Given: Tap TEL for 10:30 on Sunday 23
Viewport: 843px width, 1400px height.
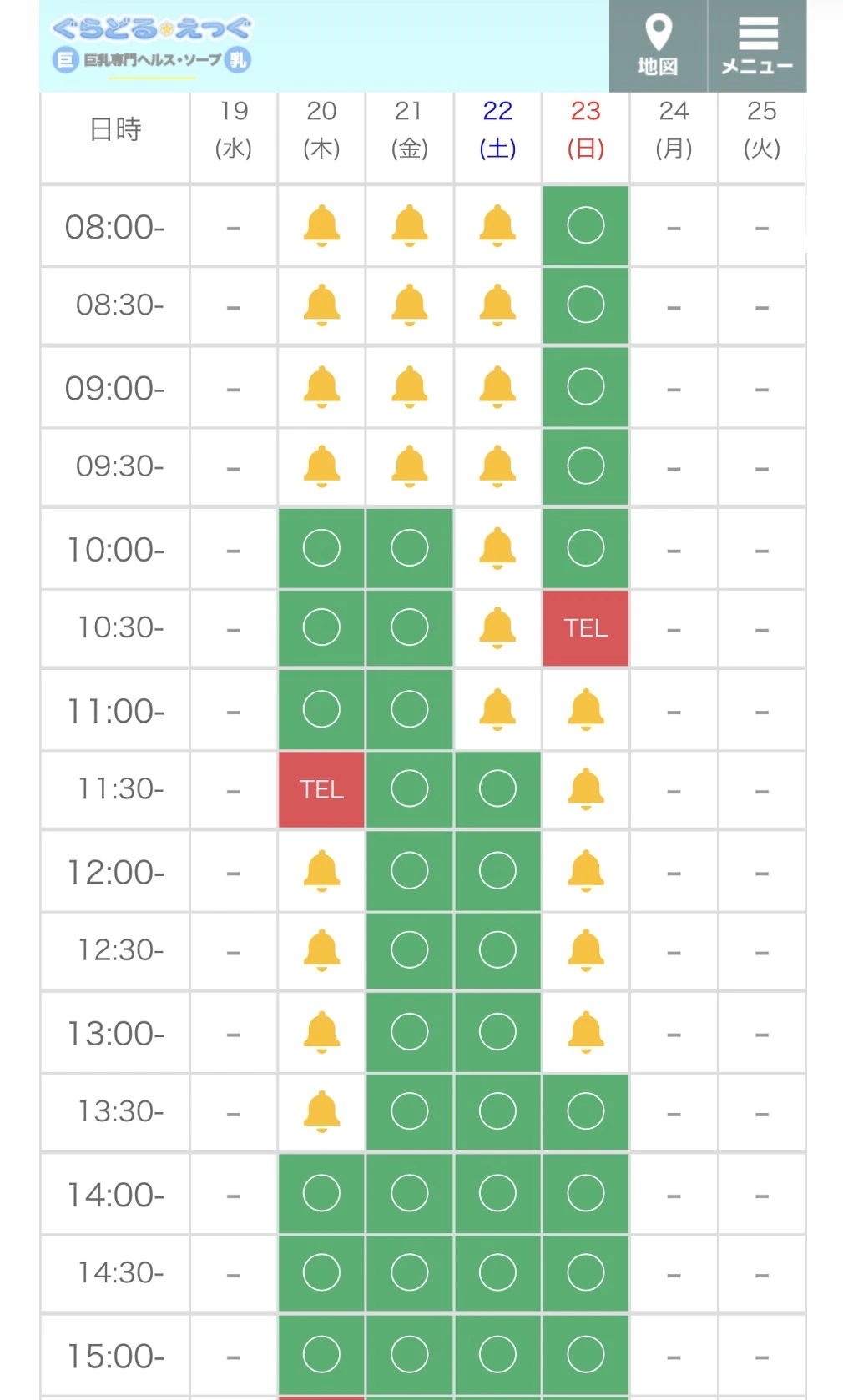Looking at the screenshot, I should 585,628.
